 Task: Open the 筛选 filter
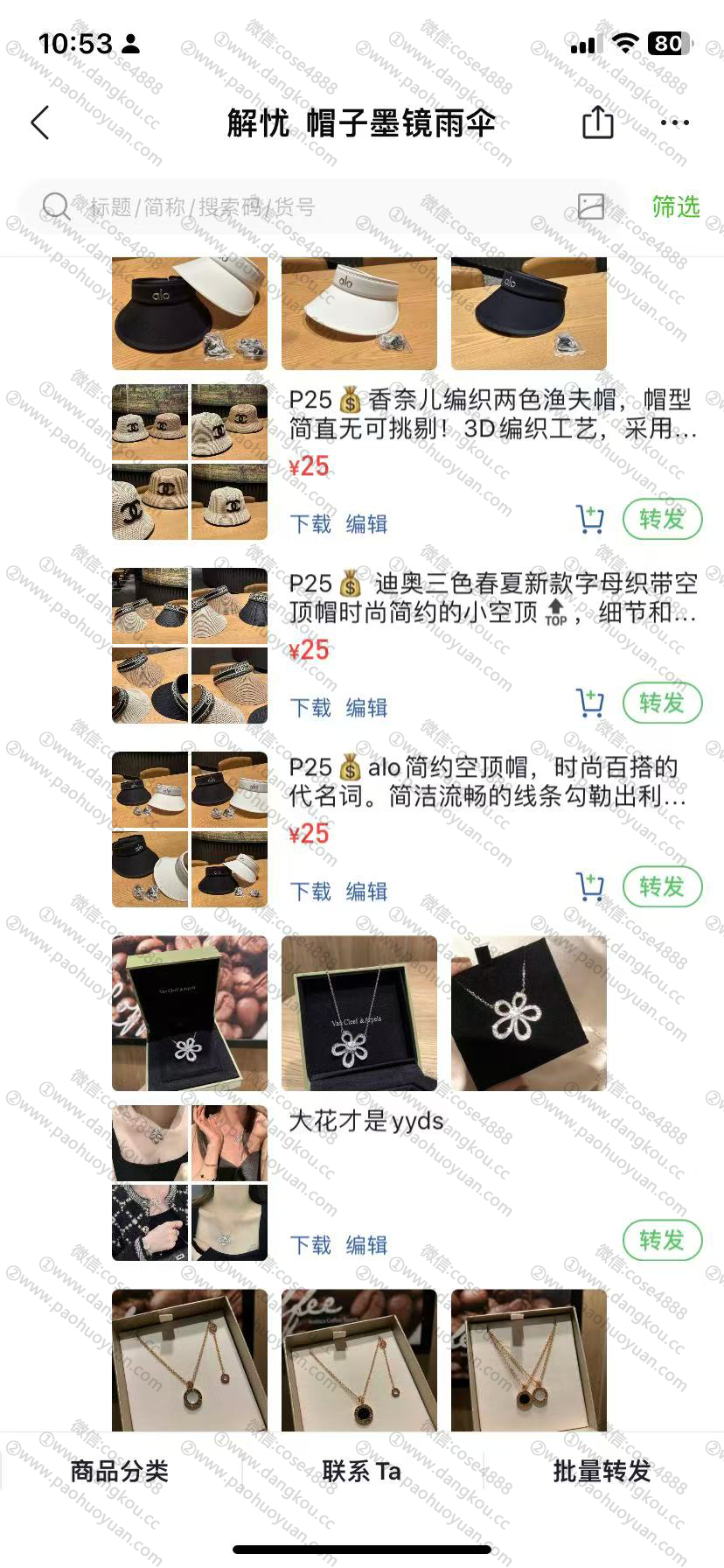675,206
